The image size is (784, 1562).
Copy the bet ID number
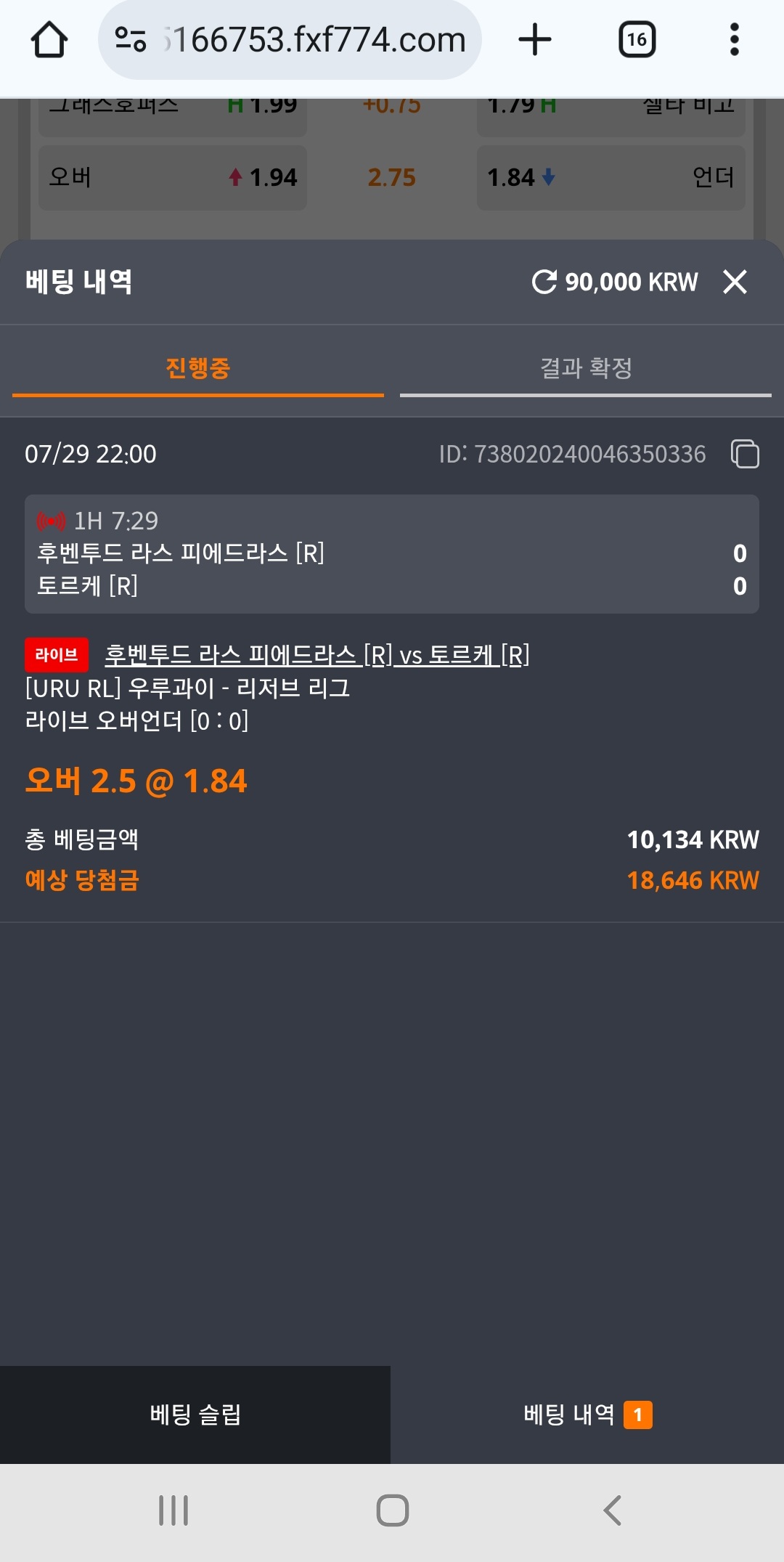(x=745, y=454)
